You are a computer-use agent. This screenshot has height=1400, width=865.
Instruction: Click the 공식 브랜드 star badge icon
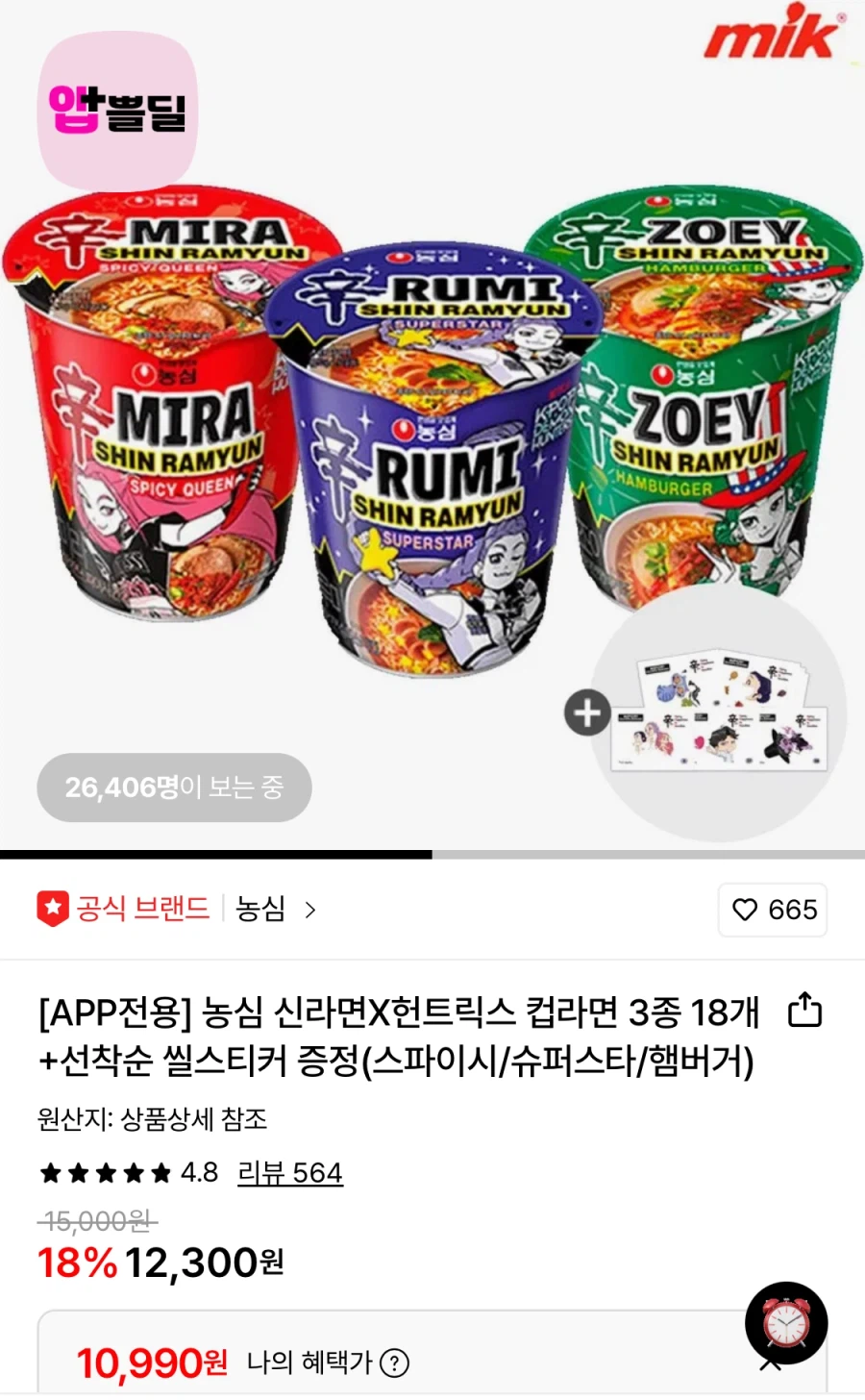[x=52, y=908]
